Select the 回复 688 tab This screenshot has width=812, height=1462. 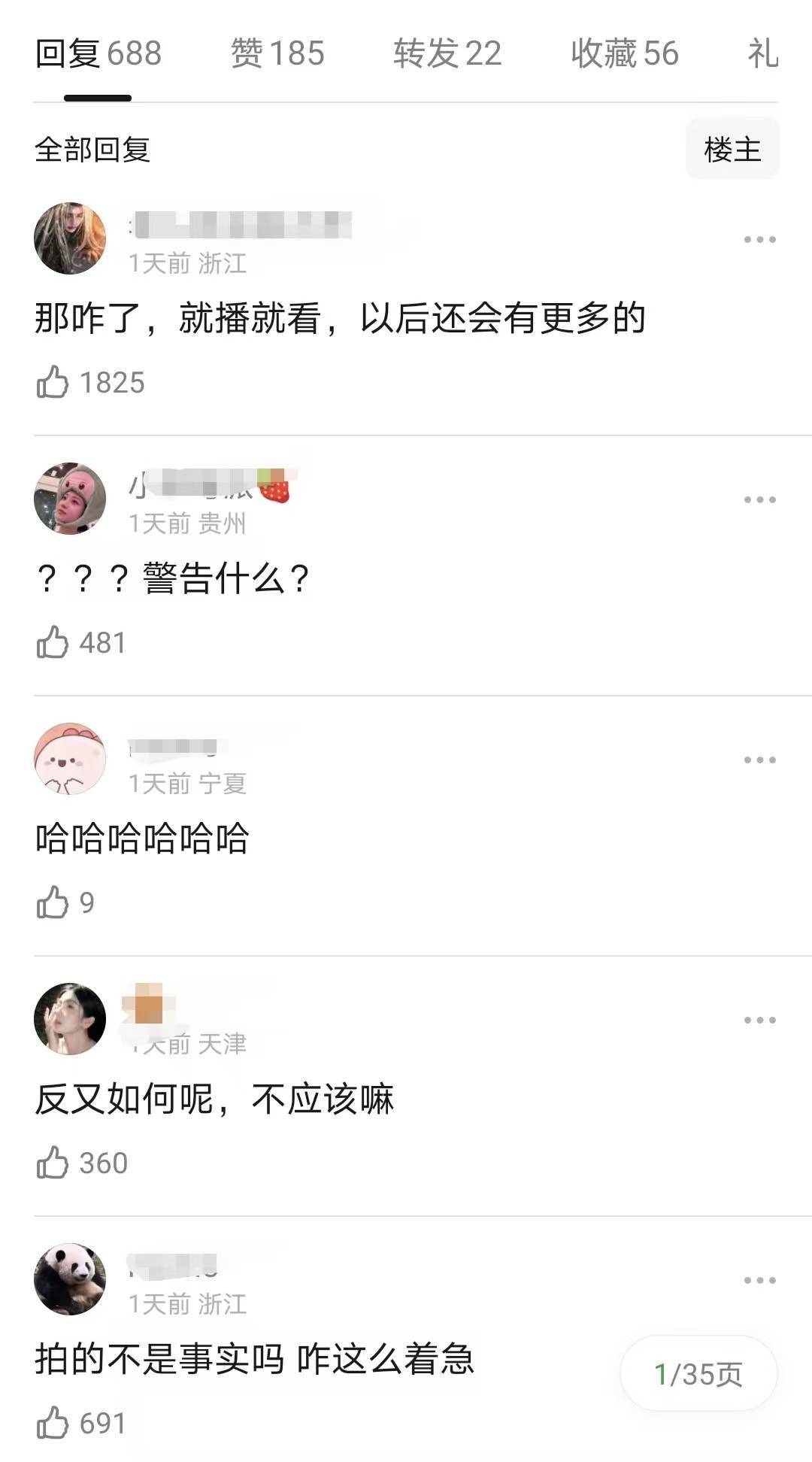[98, 54]
